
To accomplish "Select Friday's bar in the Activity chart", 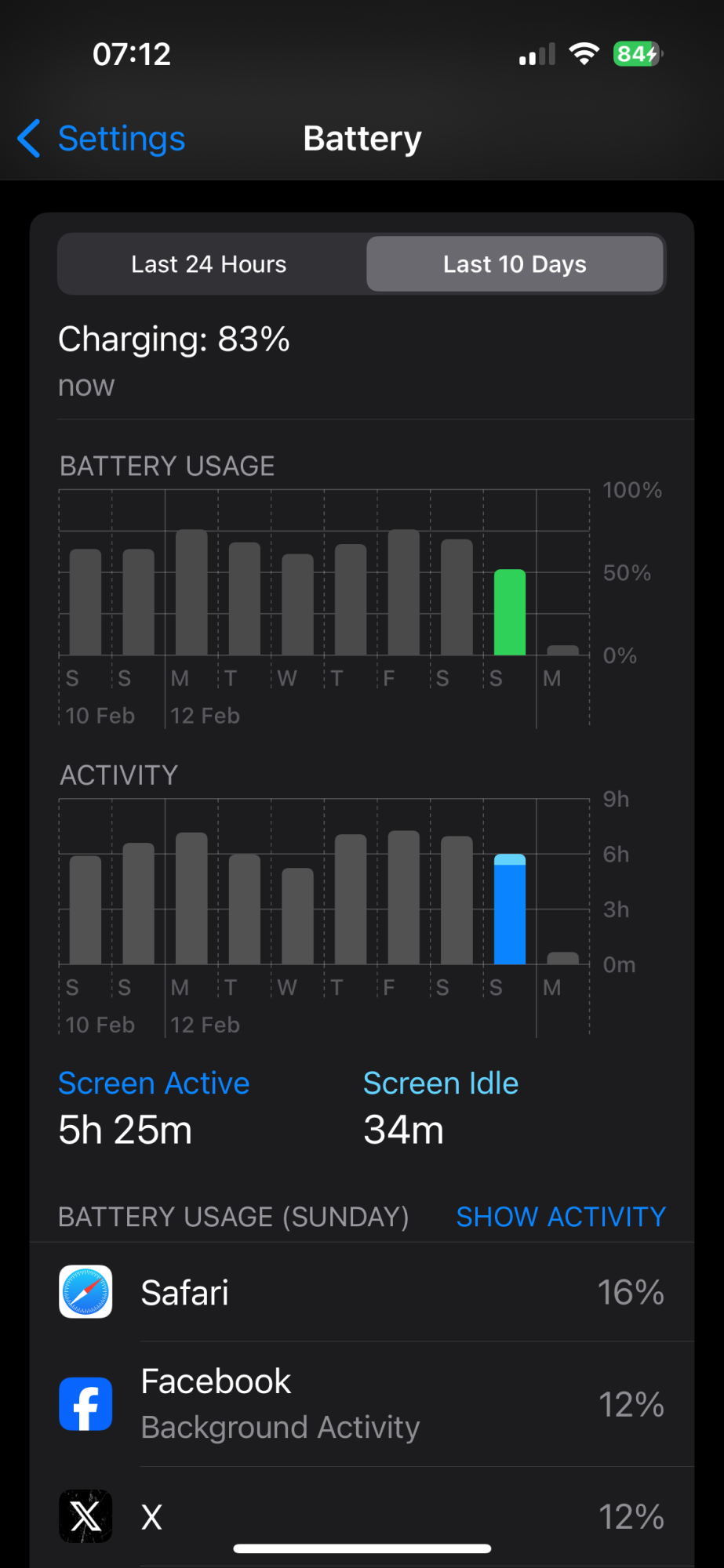I will (404, 898).
